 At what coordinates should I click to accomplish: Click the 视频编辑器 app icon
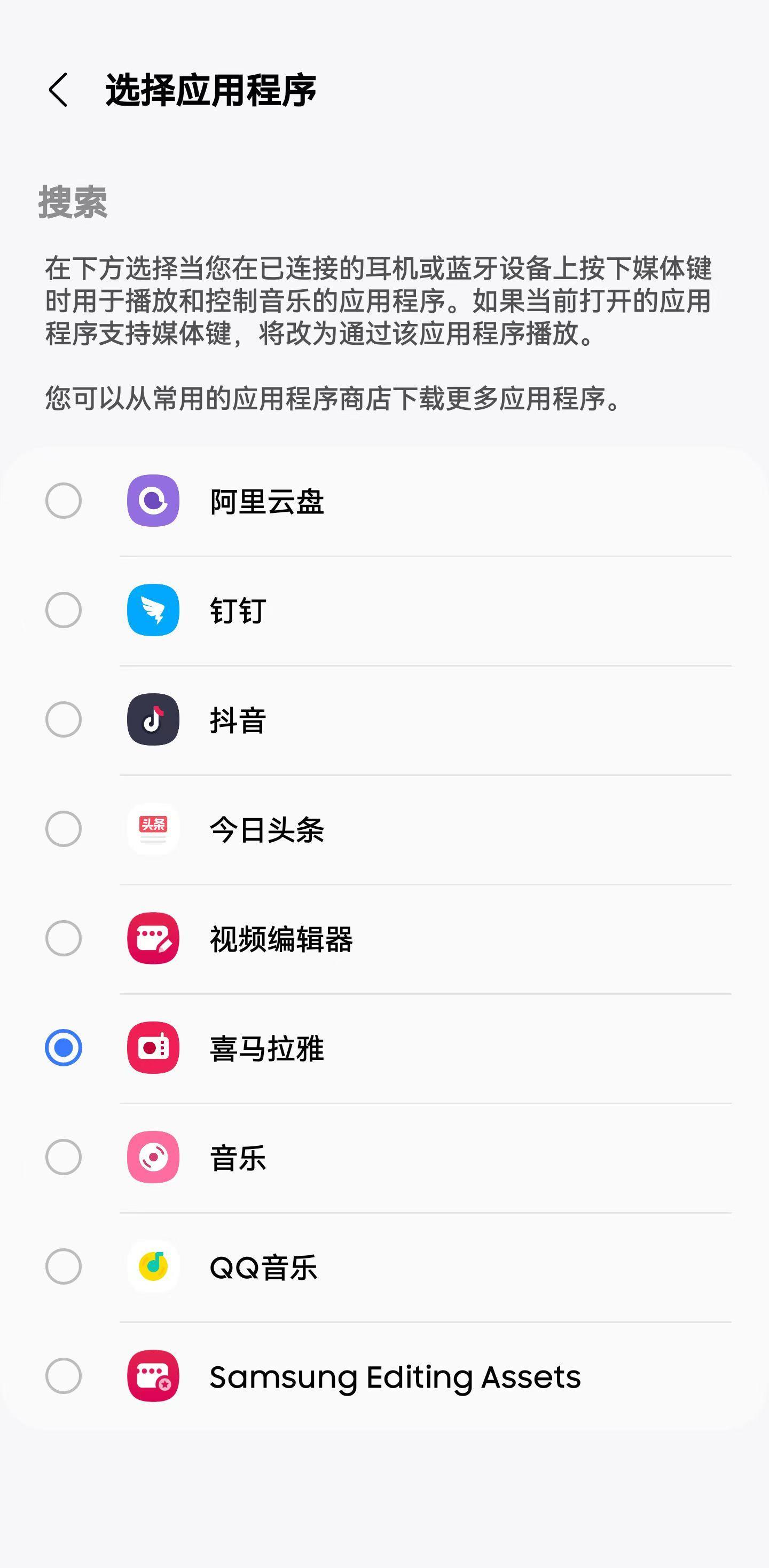pyautogui.click(x=153, y=939)
